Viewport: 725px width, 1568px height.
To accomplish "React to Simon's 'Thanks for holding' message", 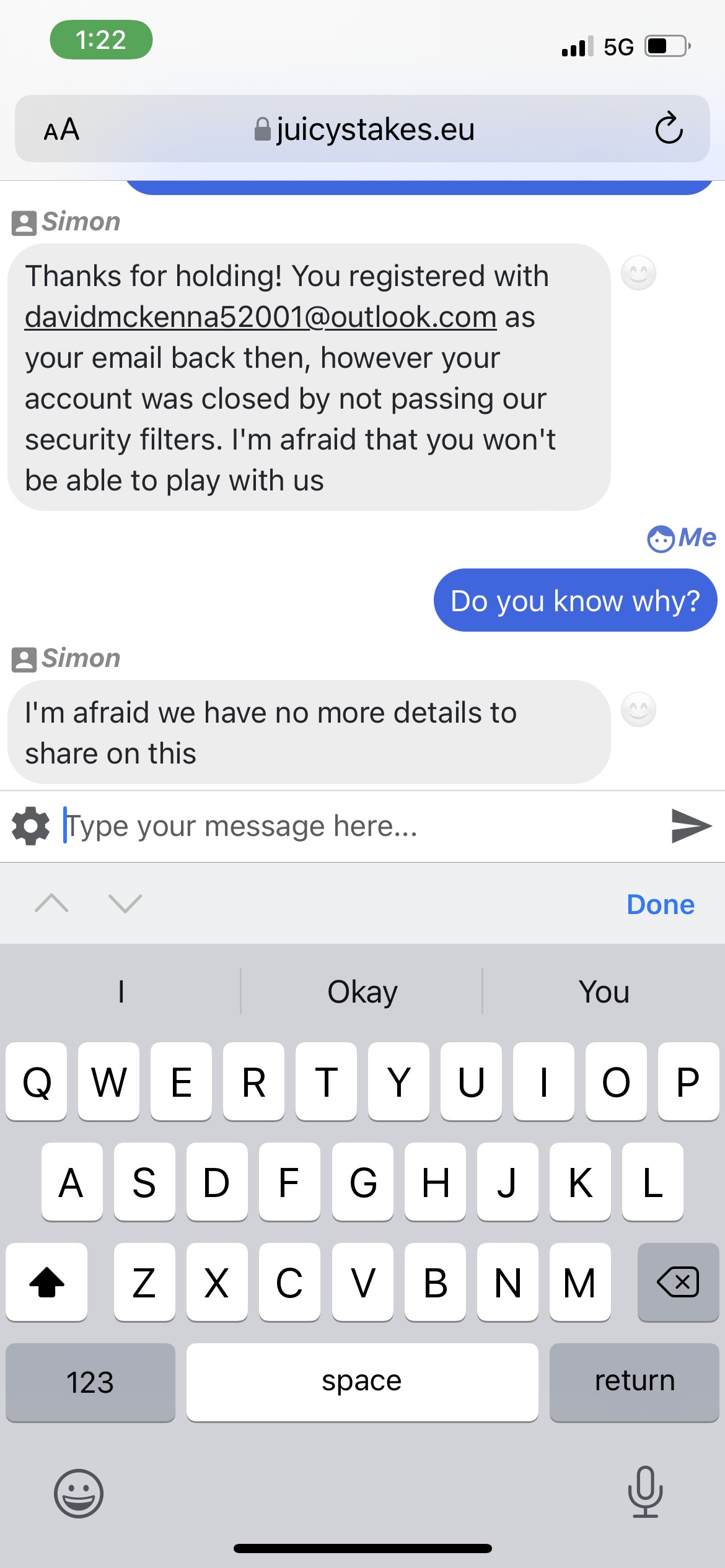I will coord(638,273).
